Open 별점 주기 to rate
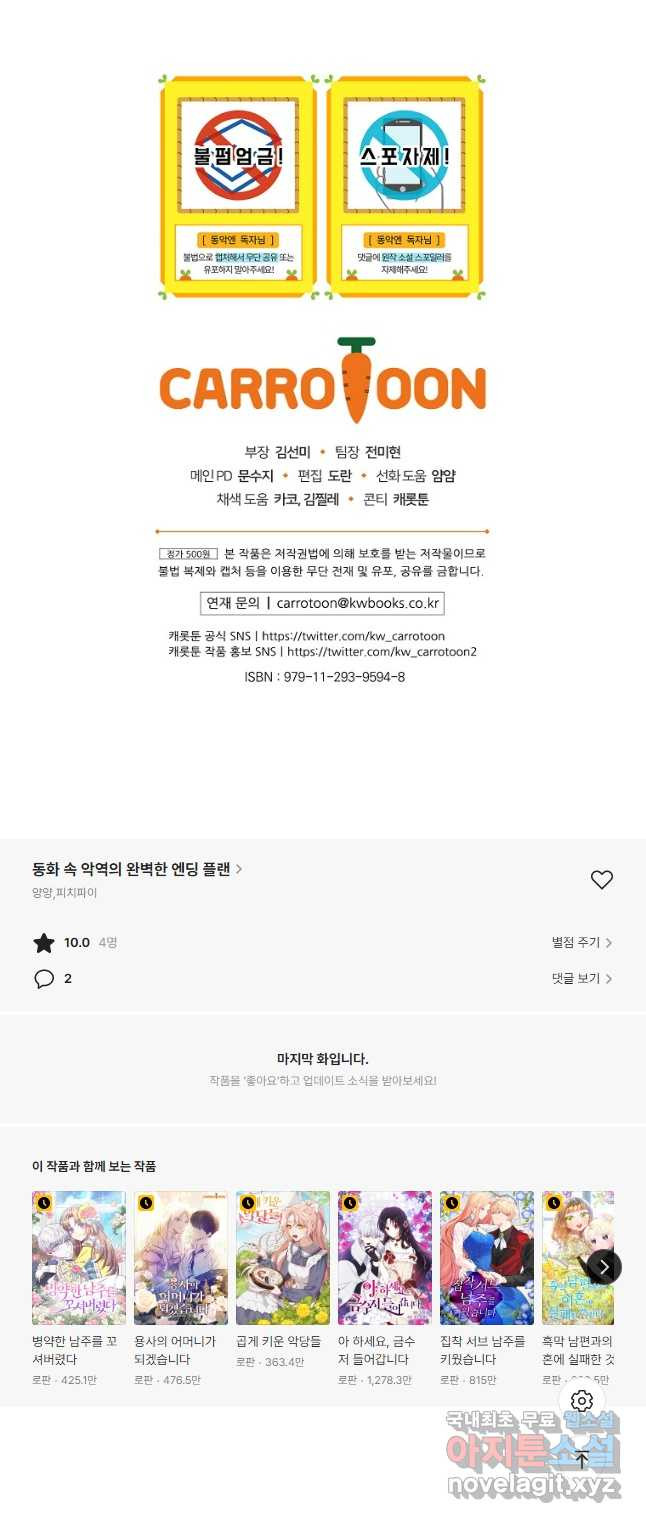 click(581, 942)
